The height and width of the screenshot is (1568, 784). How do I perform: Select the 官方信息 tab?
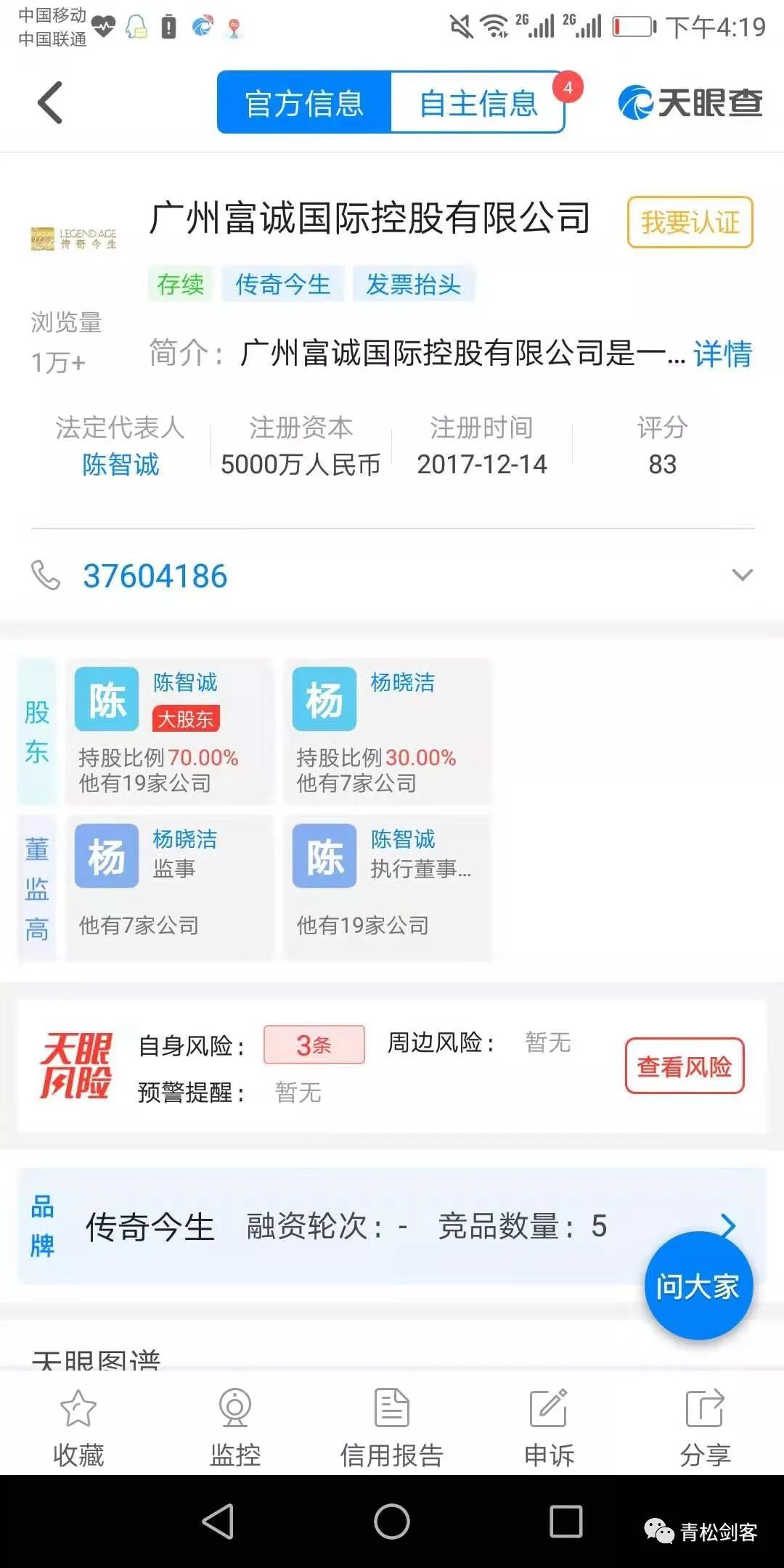(304, 103)
